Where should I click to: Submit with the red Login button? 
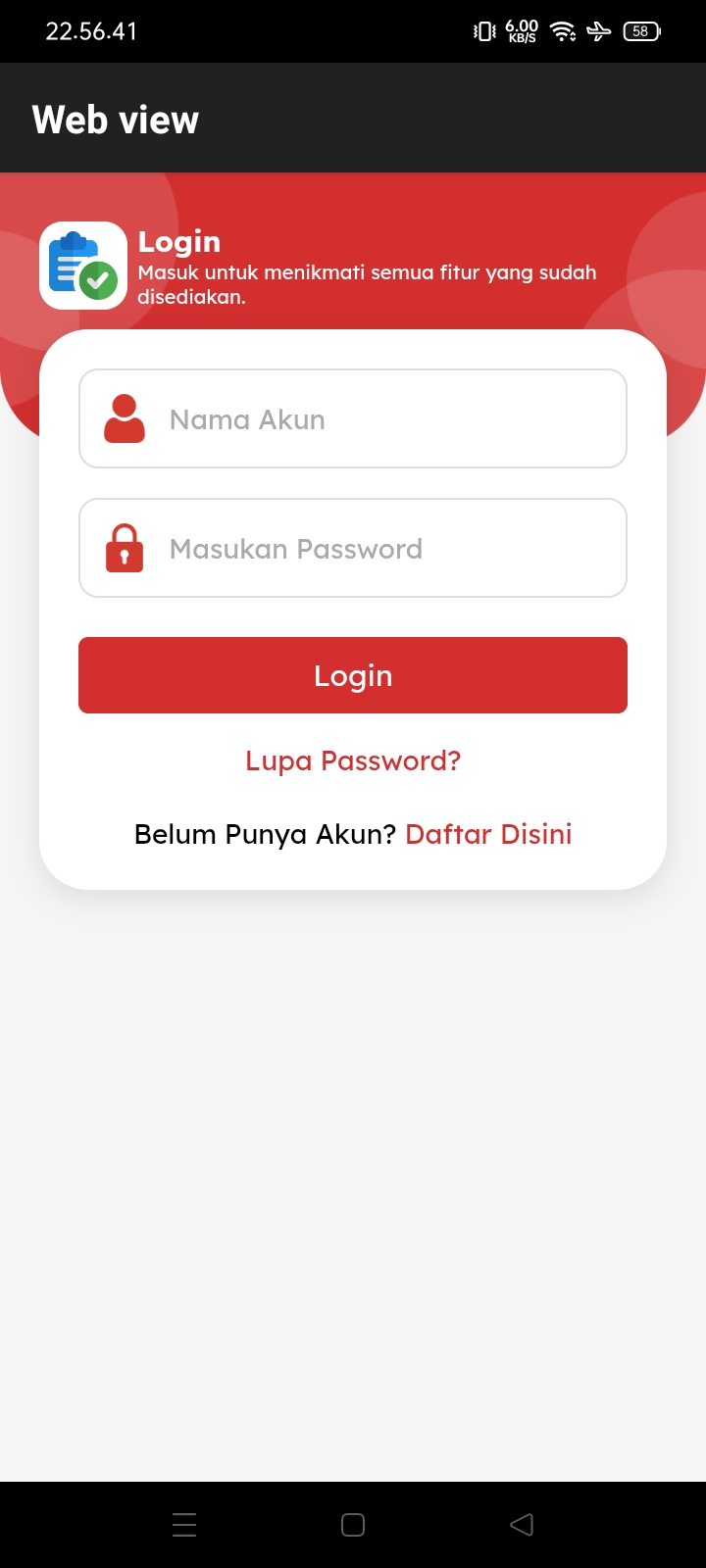(353, 675)
